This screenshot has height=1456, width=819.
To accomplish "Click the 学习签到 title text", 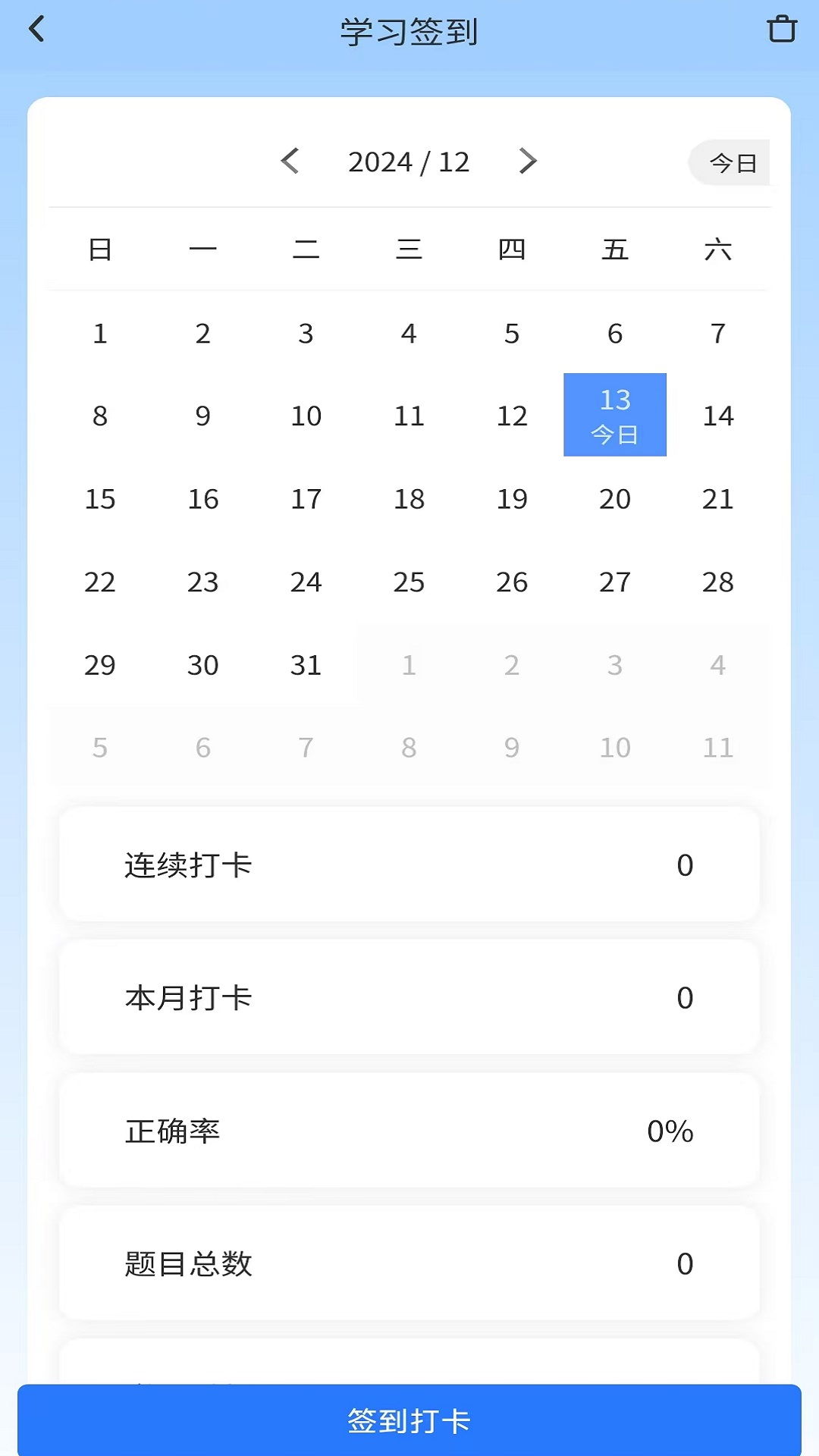I will click(409, 30).
